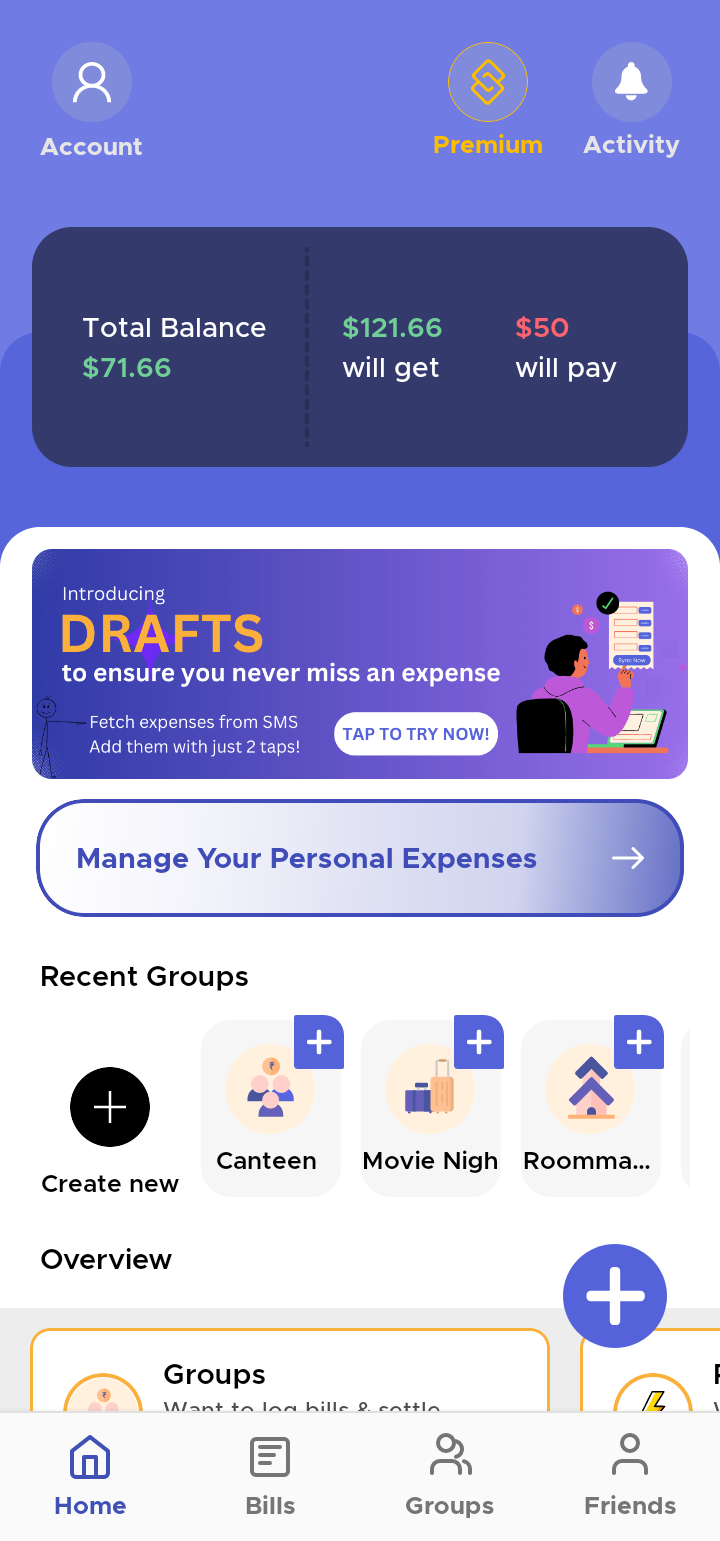
Task: View the Total Balance summary card
Action: 360,347
